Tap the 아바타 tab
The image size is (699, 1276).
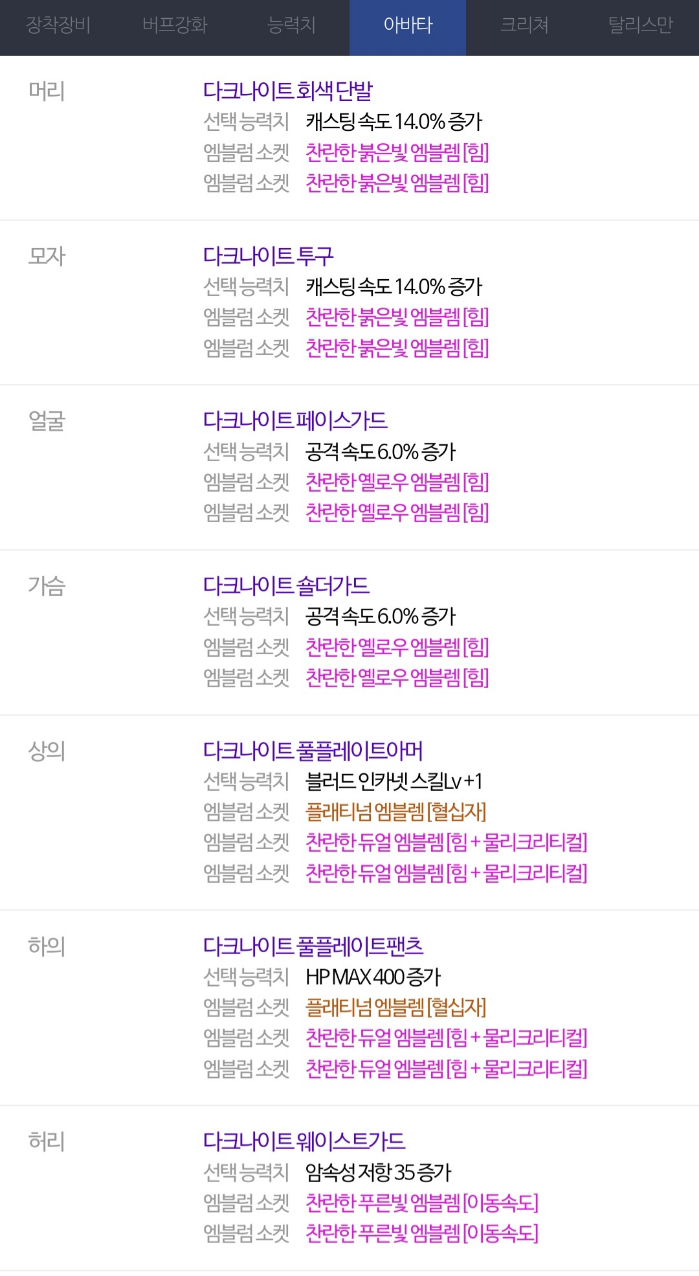coord(407,26)
